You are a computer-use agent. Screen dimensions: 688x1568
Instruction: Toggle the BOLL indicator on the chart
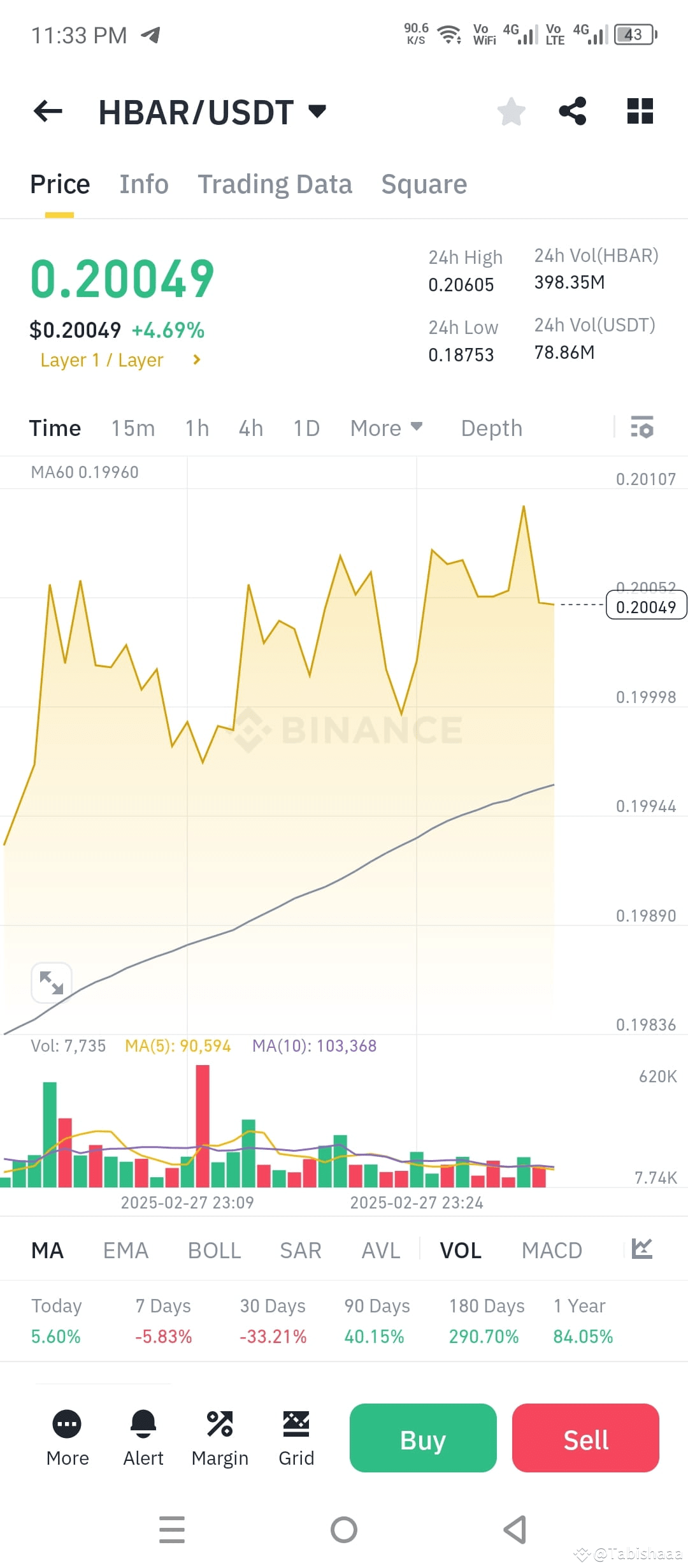coord(214,1250)
